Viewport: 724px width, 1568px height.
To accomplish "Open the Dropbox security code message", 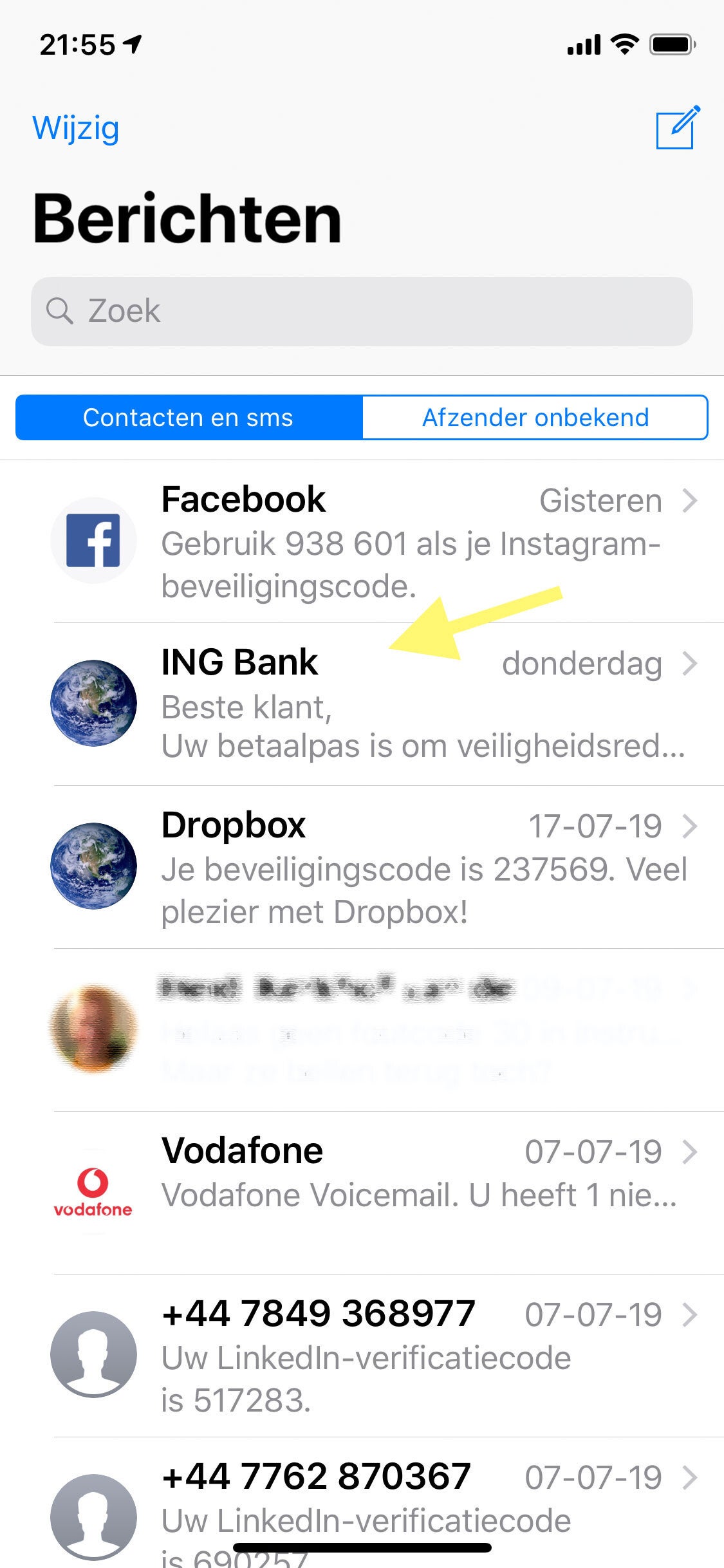I will (386, 868).
